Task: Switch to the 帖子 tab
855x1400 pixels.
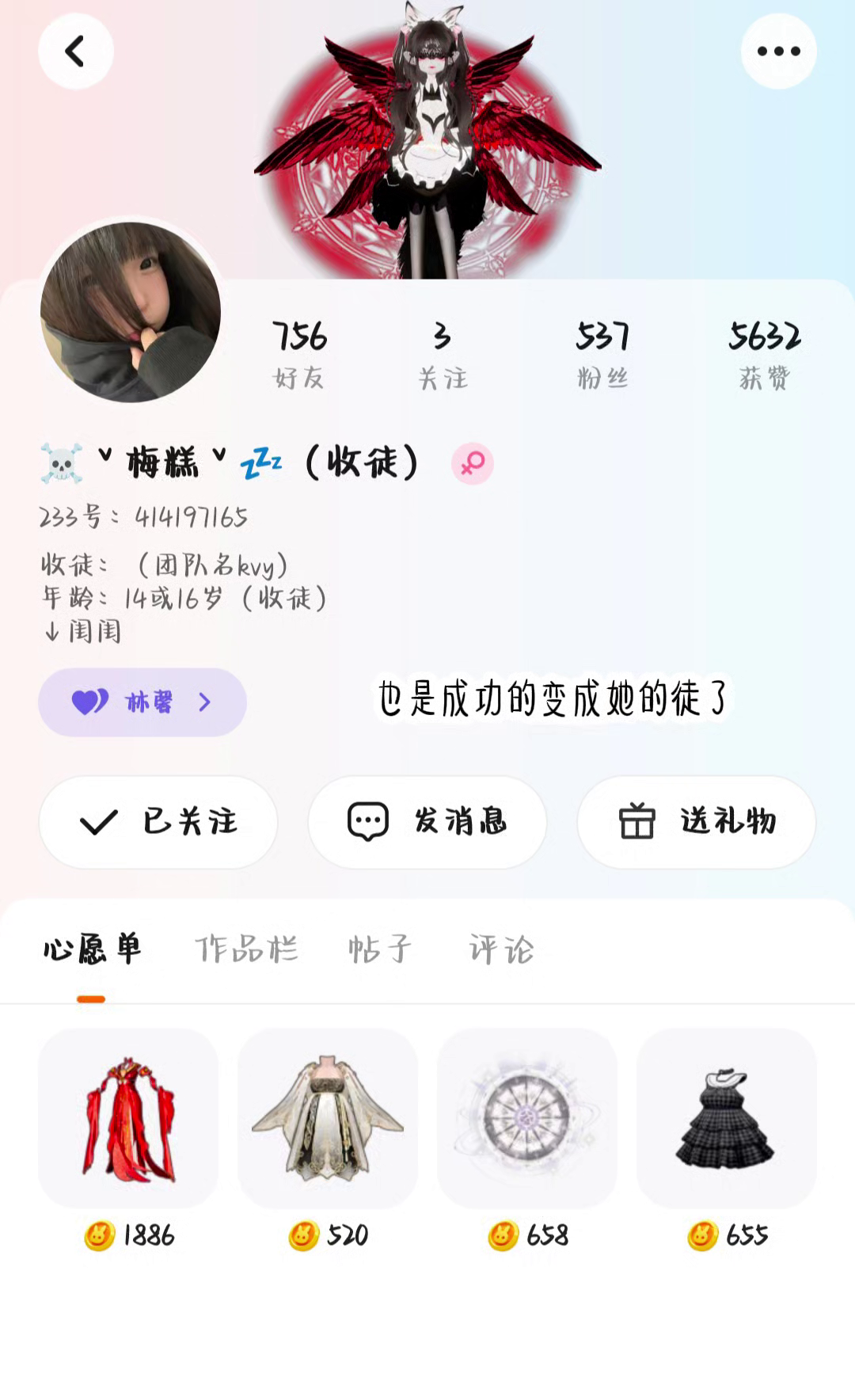Action: tap(380, 949)
